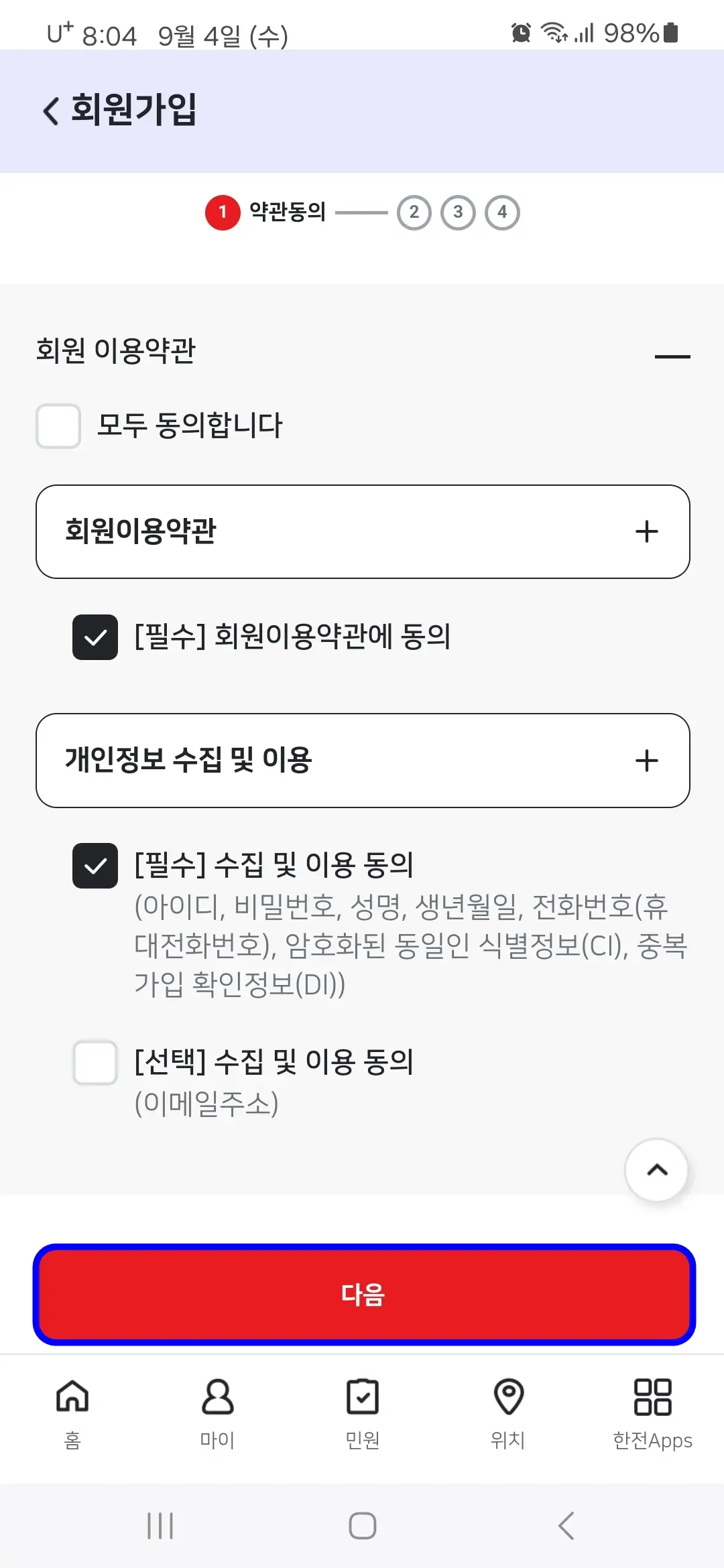Tap the back arrow beside 회원가입
The height and width of the screenshot is (1568, 724).
pyautogui.click(x=50, y=111)
